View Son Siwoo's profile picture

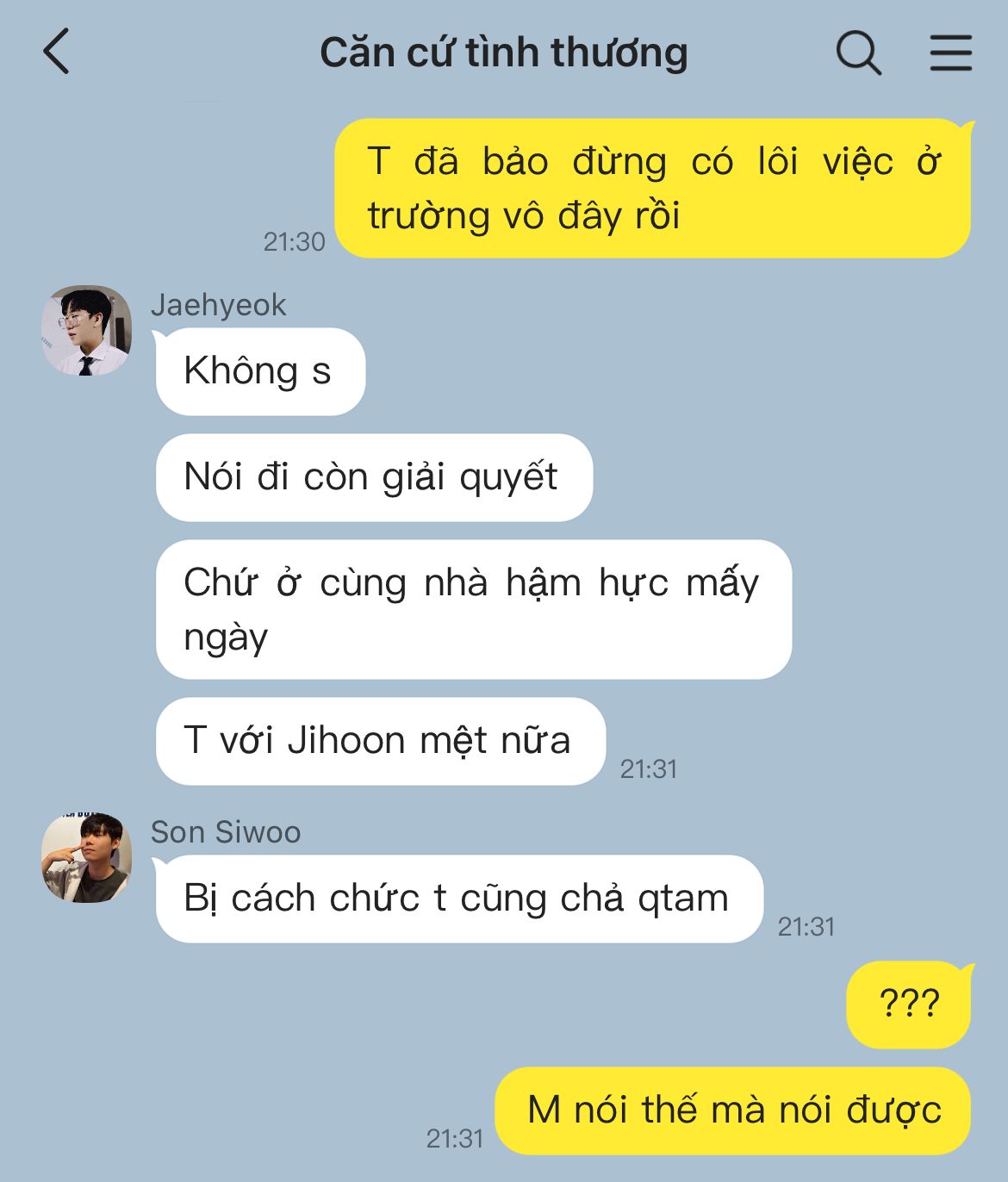86,858
